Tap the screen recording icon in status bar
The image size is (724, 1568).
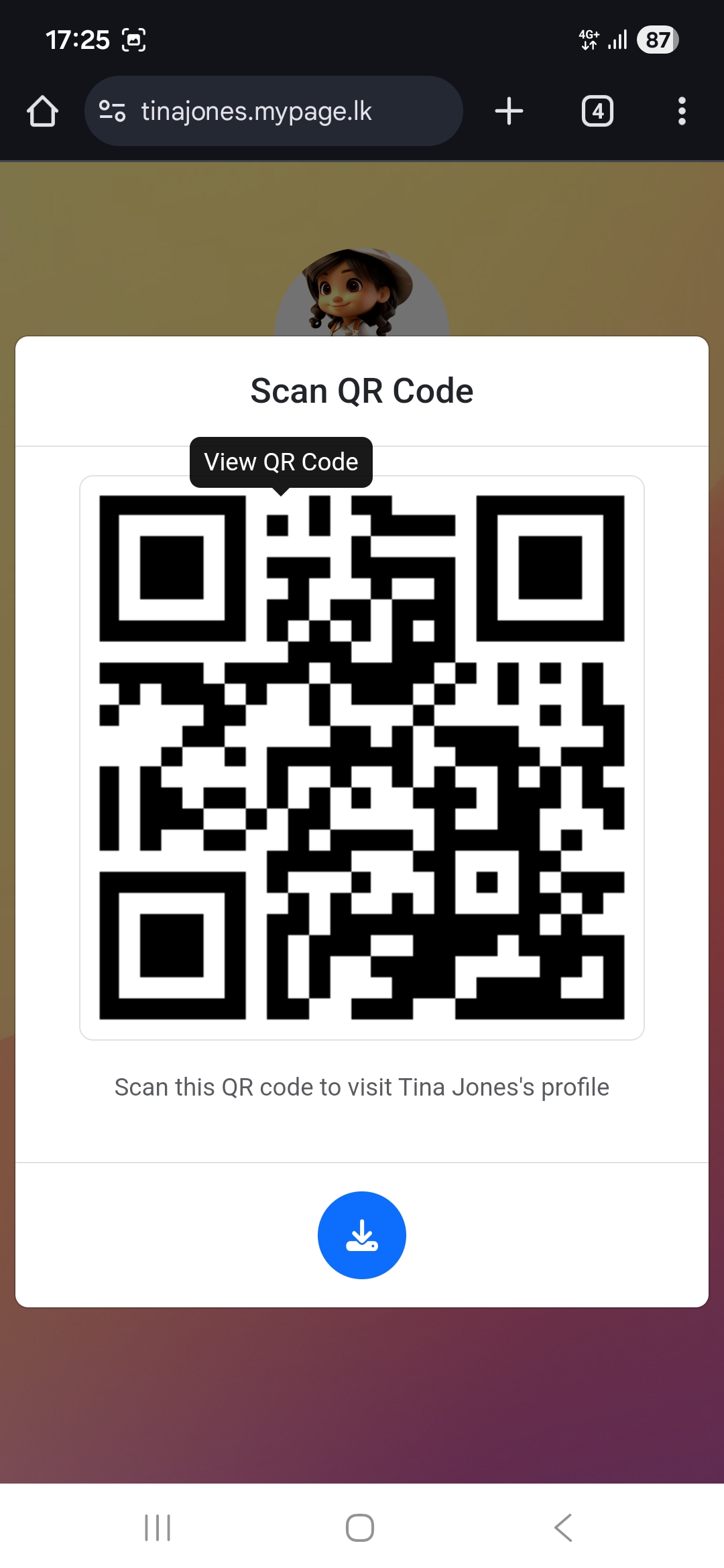(133, 40)
